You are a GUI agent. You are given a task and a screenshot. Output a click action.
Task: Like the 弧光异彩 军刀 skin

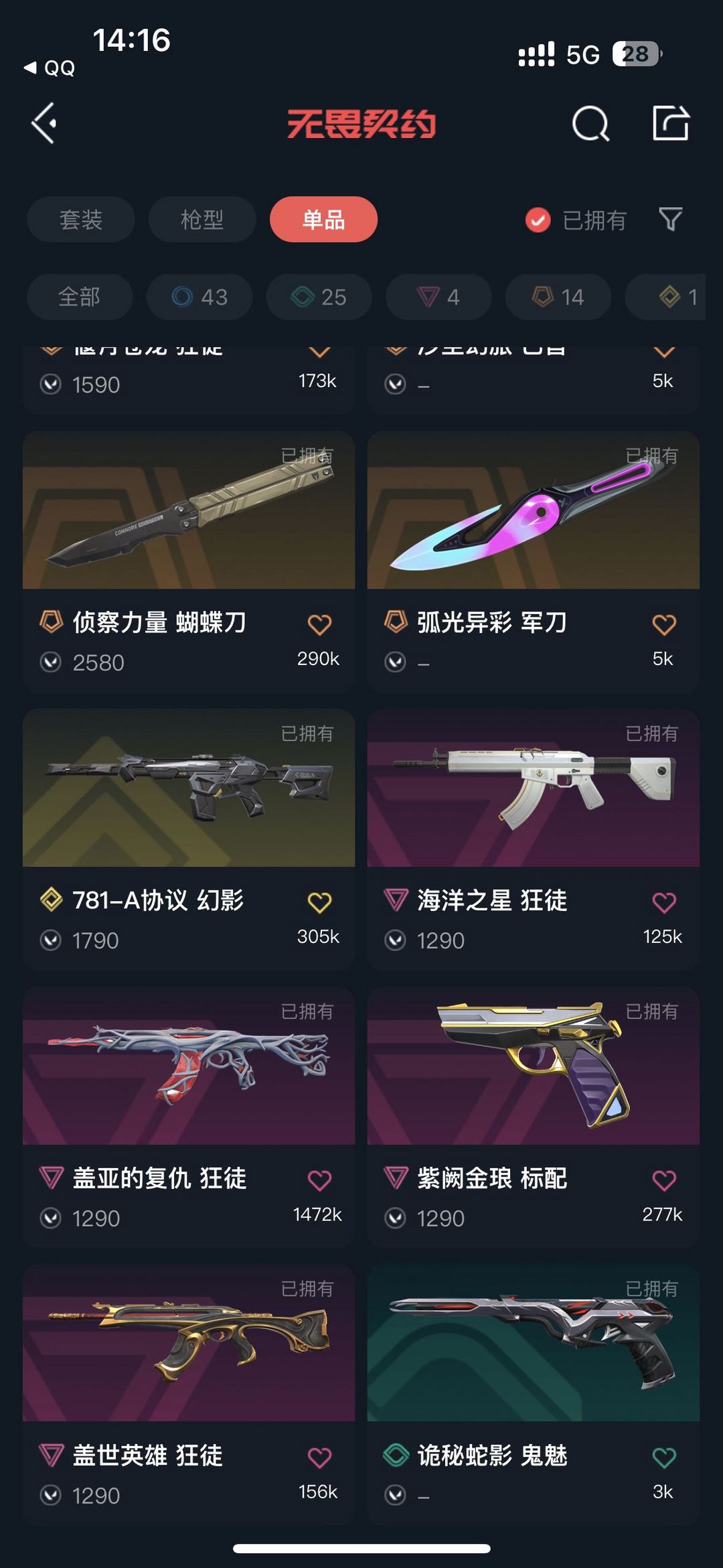[x=663, y=624]
